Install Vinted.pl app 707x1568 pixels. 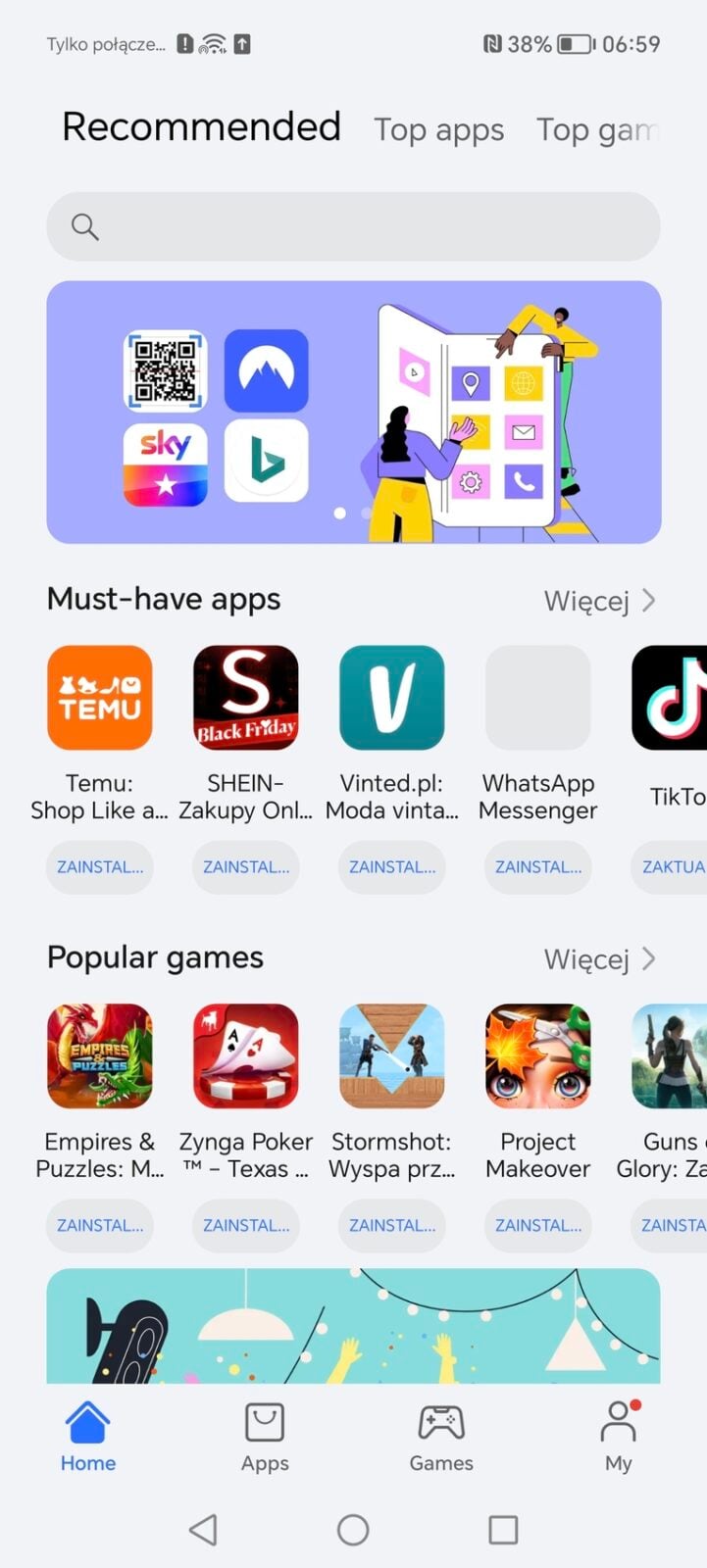coord(391,867)
